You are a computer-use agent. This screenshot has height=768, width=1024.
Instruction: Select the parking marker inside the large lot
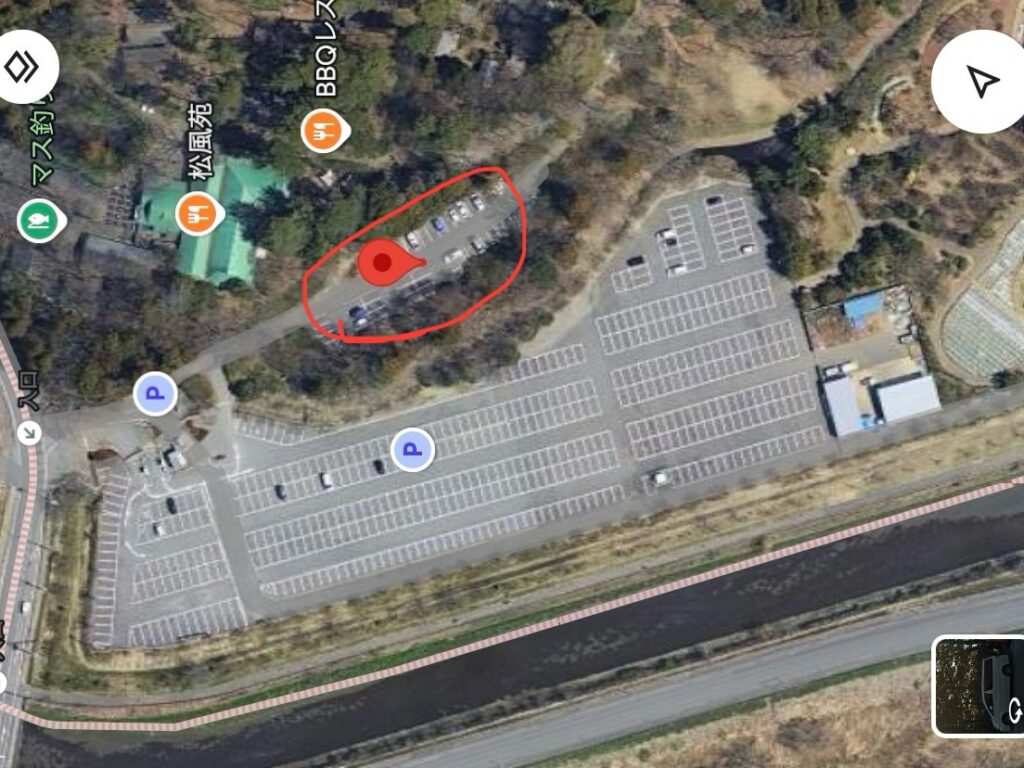(x=412, y=449)
